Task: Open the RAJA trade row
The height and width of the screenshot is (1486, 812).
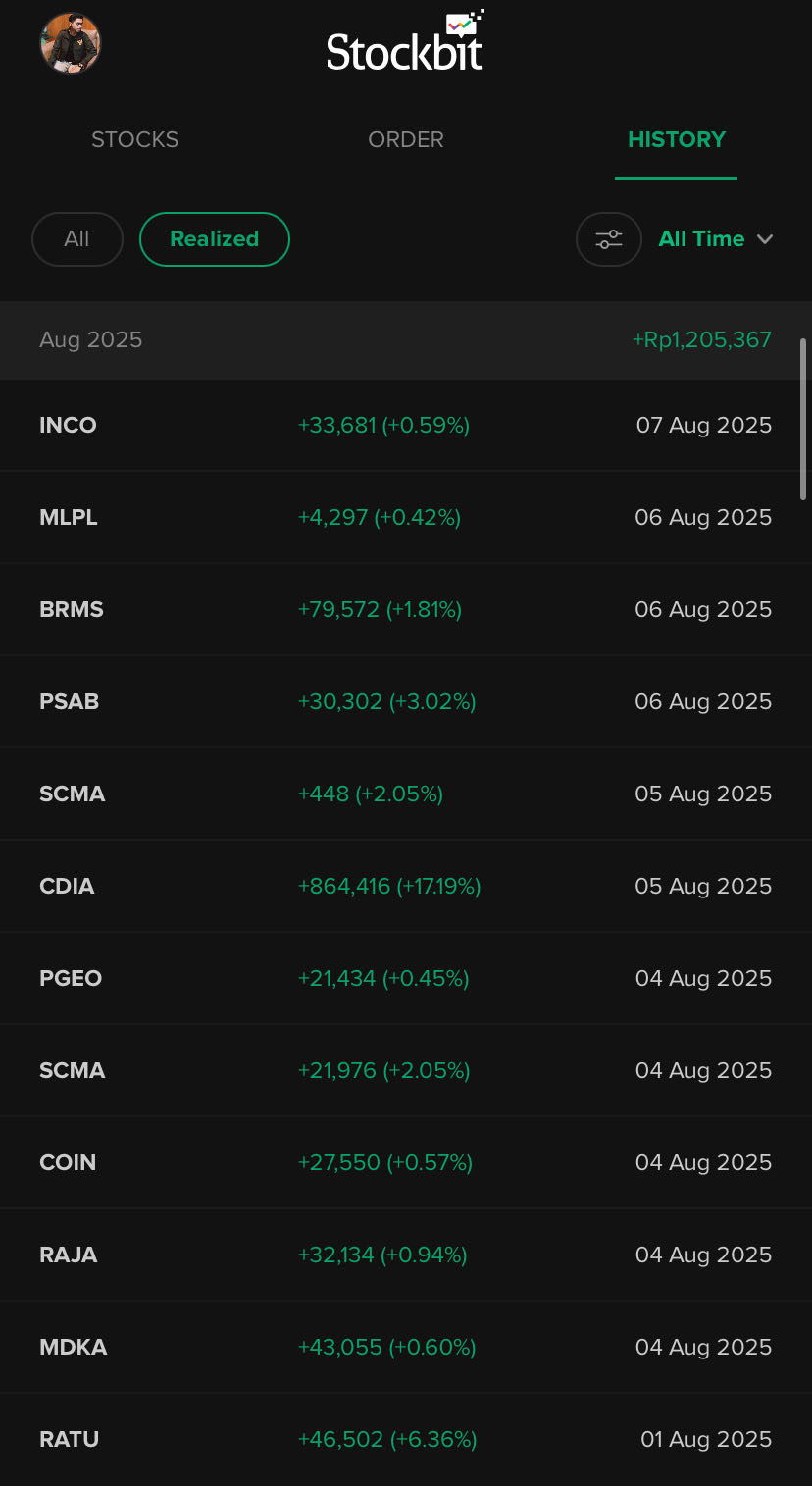Action: [x=406, y=1255]
